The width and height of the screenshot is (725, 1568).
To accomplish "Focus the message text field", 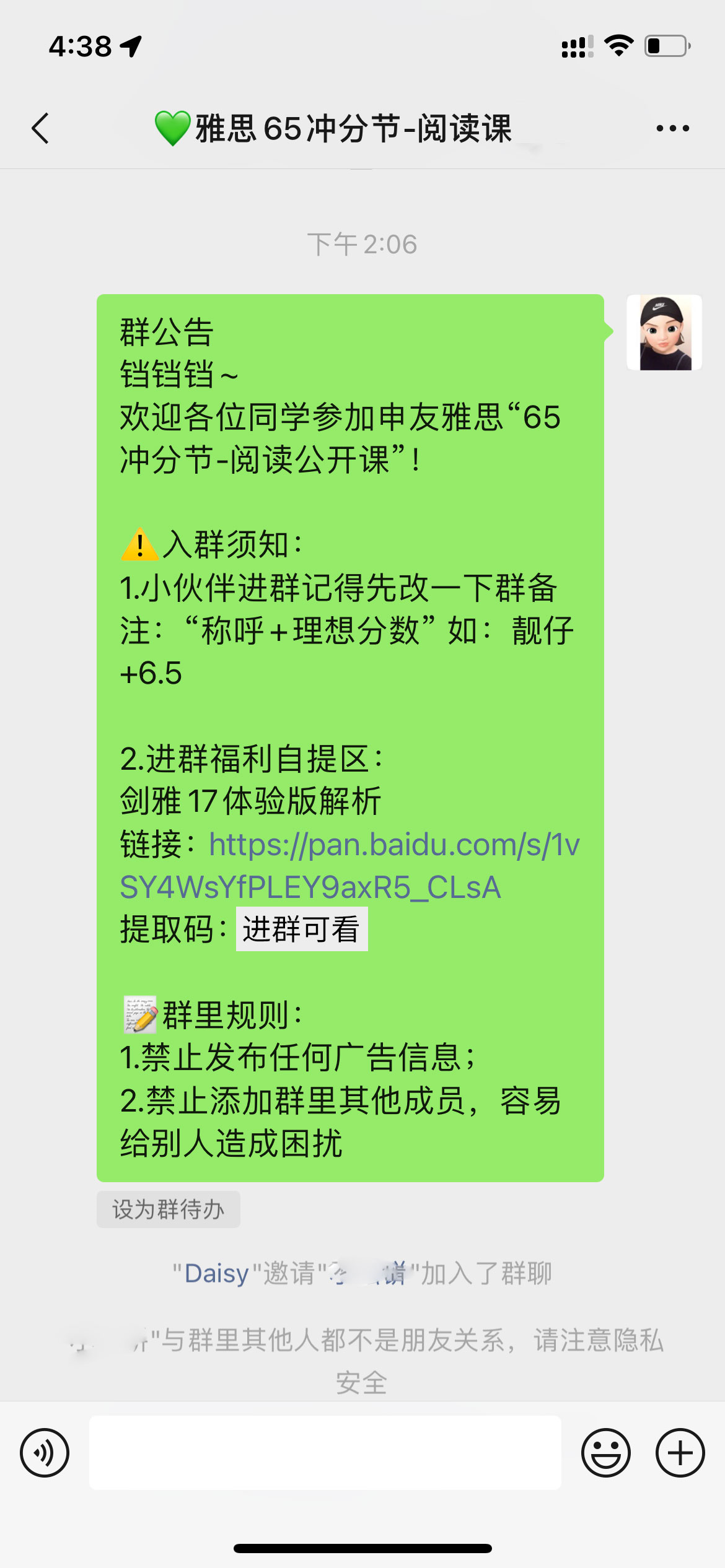I will (x=325, y=1453).
